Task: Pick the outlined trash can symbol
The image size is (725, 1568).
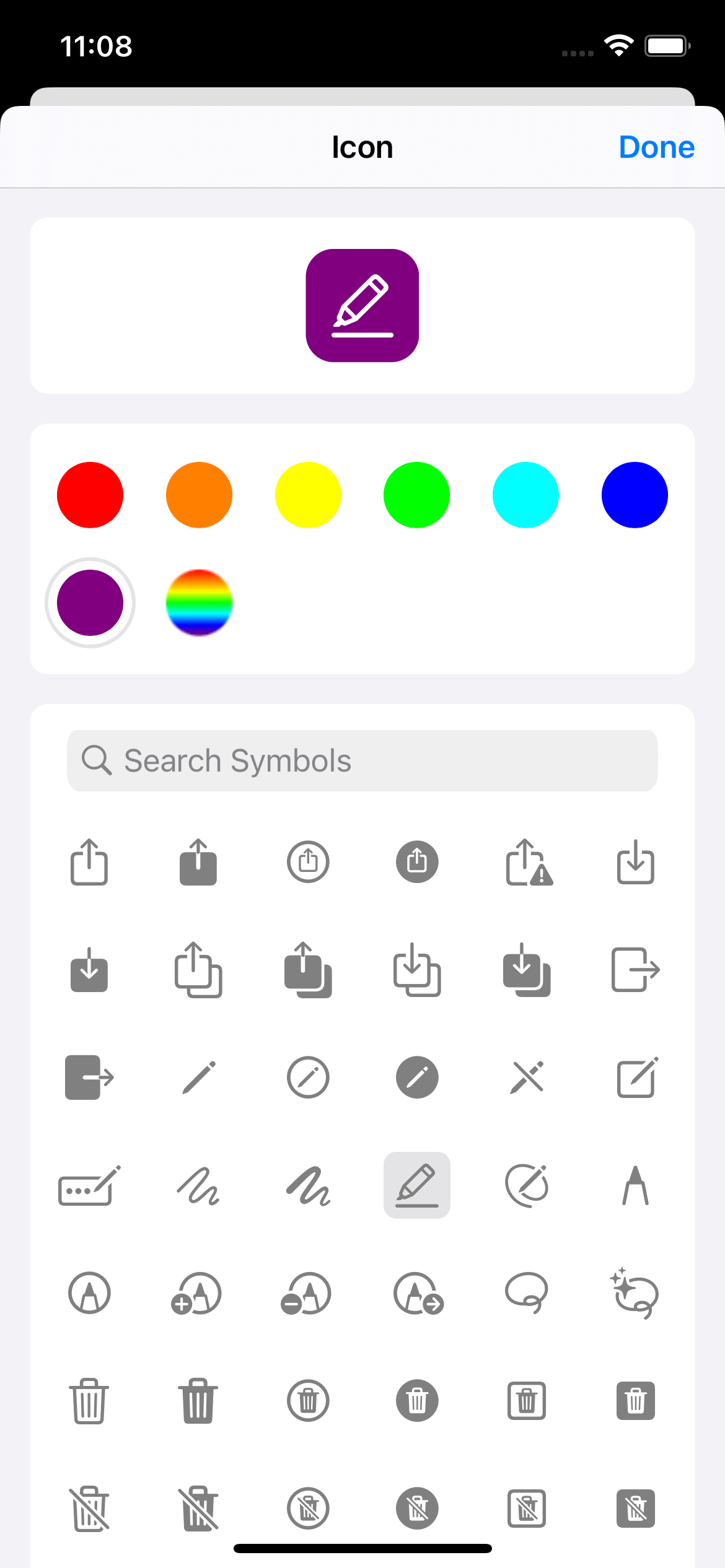Action: (89, 1401)
